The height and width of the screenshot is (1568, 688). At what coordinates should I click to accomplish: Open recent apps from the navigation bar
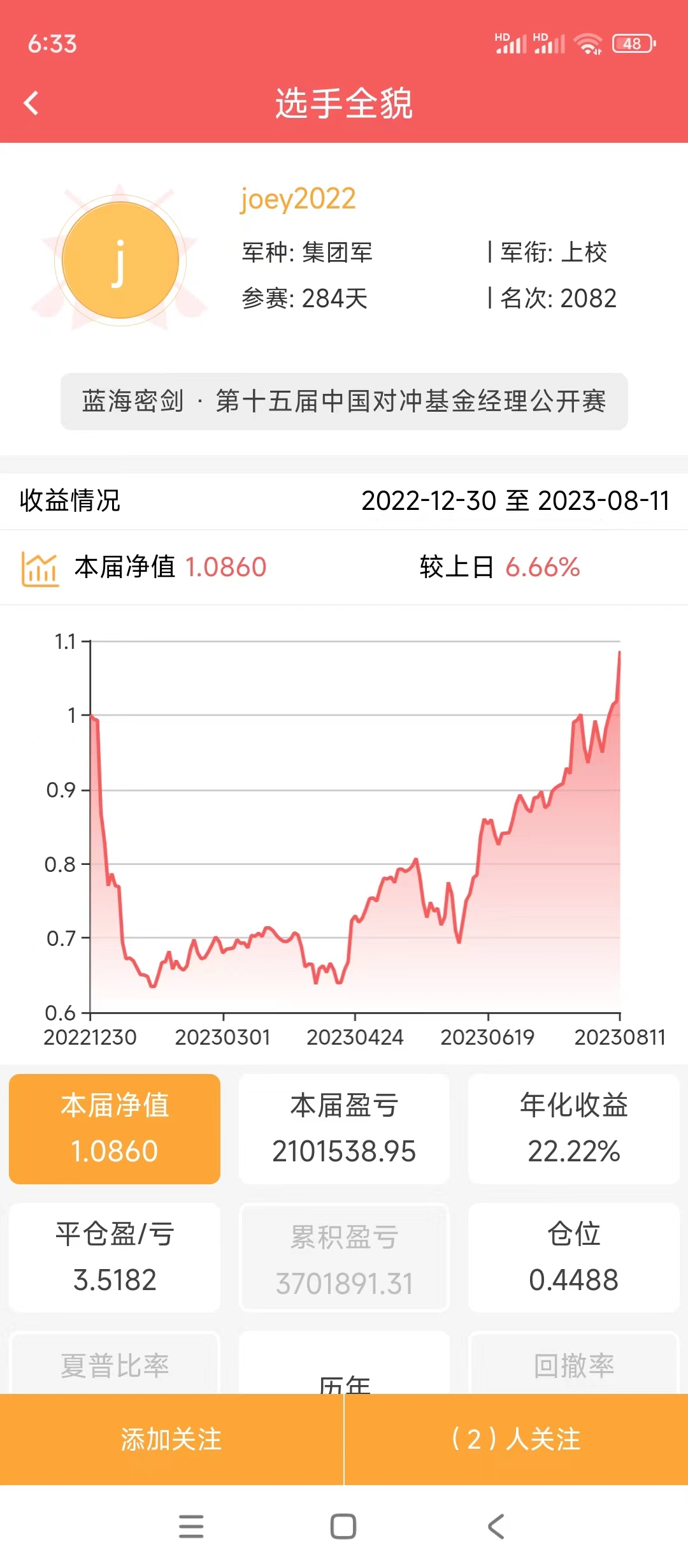pyautogui.click(x=191, y=1527)
